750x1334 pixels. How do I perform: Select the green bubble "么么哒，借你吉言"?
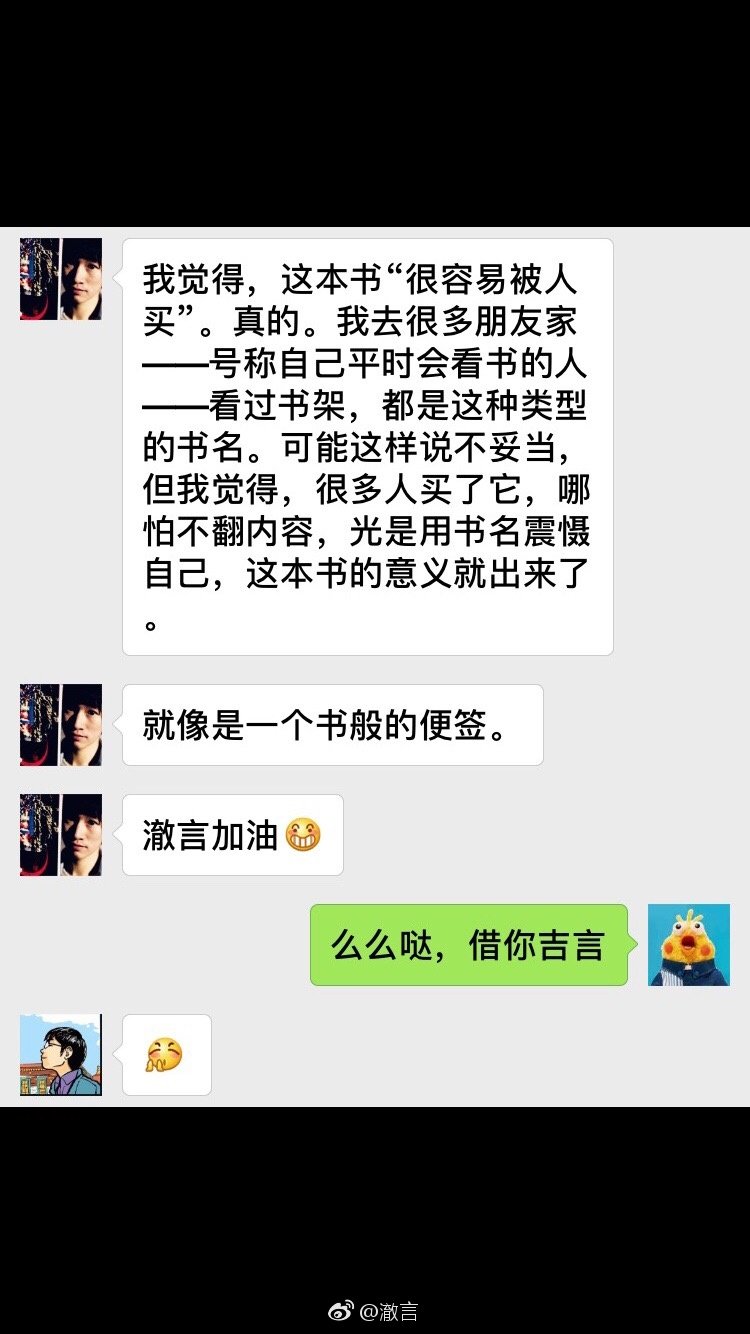(468, 944)
